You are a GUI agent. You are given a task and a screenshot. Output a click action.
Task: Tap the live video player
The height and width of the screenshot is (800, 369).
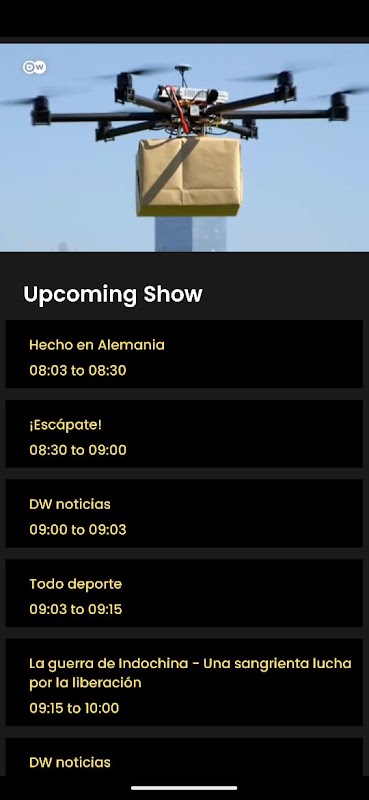click(184, 147)
